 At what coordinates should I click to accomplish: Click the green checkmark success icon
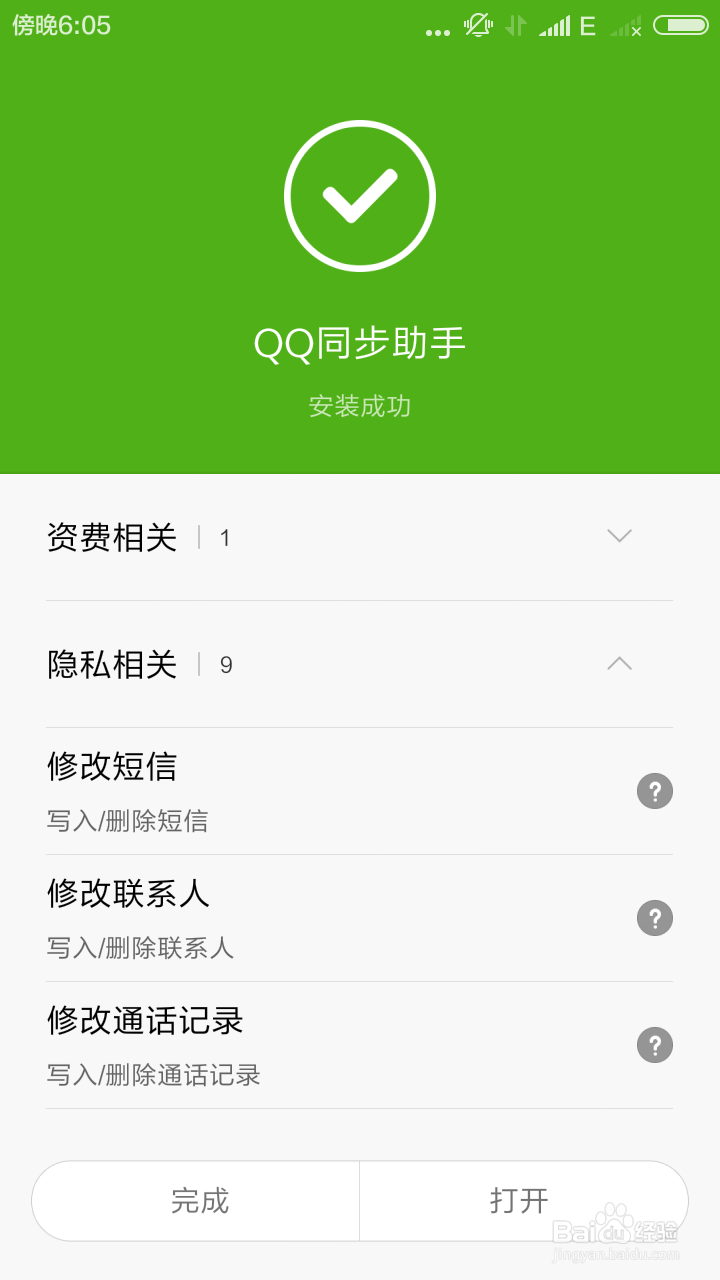coord(360,196)
